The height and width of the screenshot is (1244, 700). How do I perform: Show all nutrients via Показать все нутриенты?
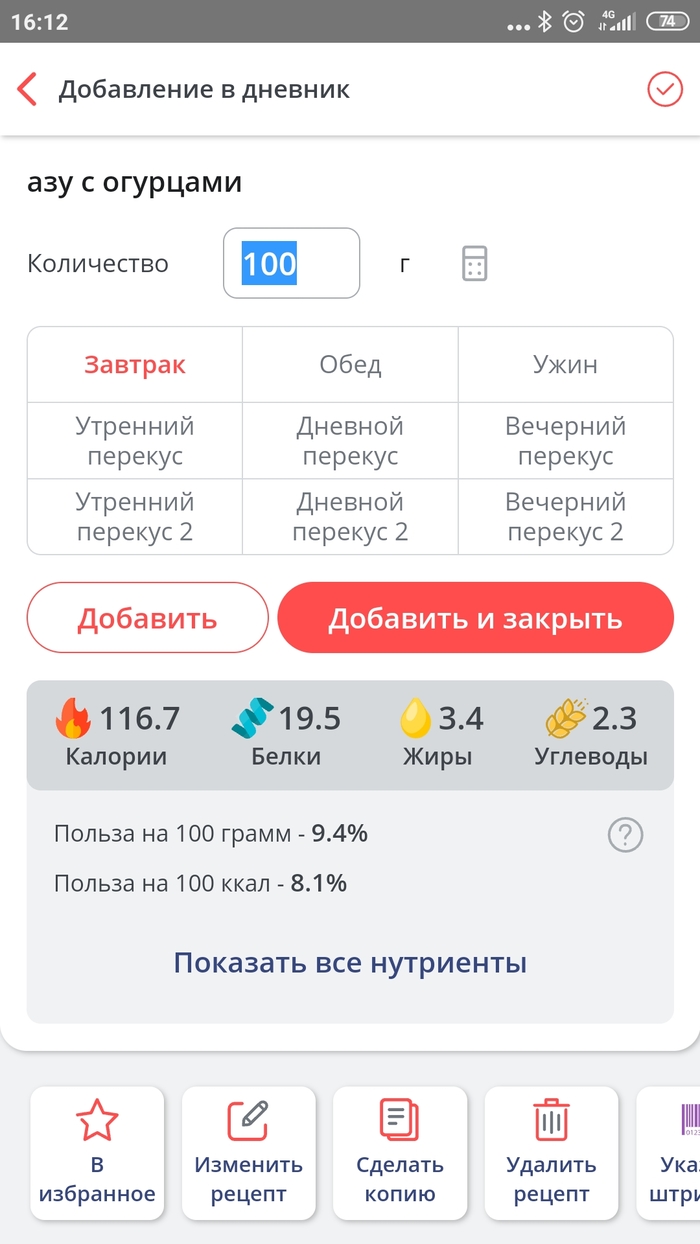[350, 963]
